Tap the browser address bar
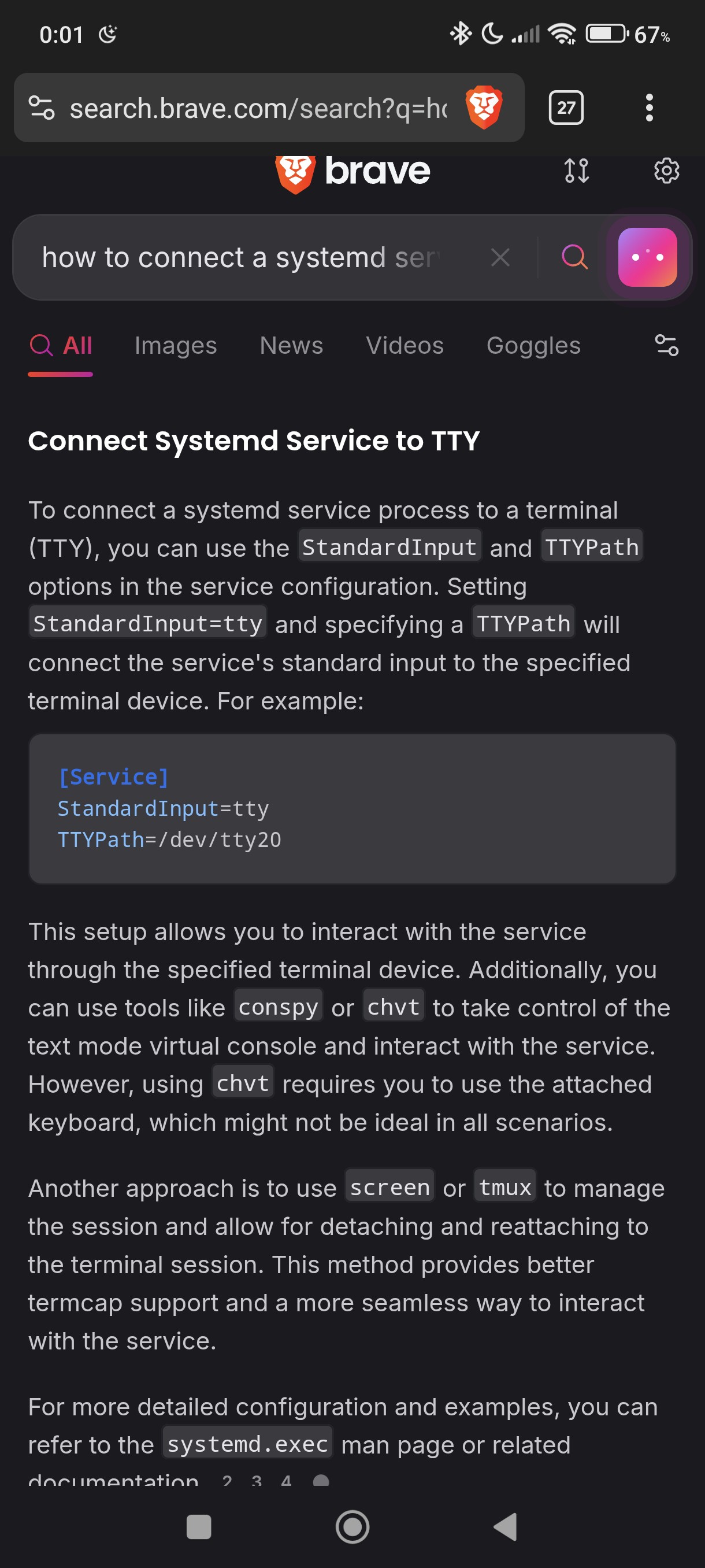 point(258,108)
